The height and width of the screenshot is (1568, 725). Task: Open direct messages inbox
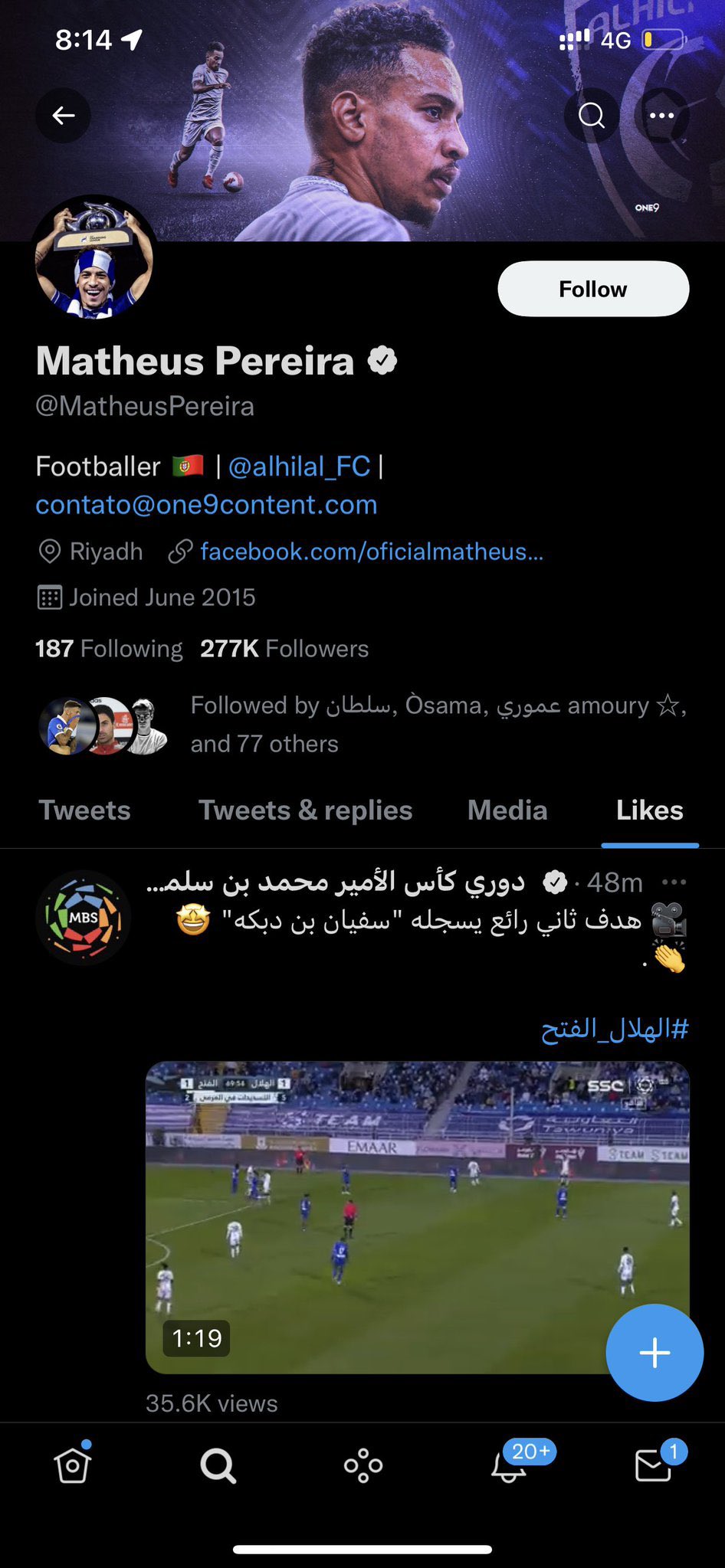tap(653, 1466)
